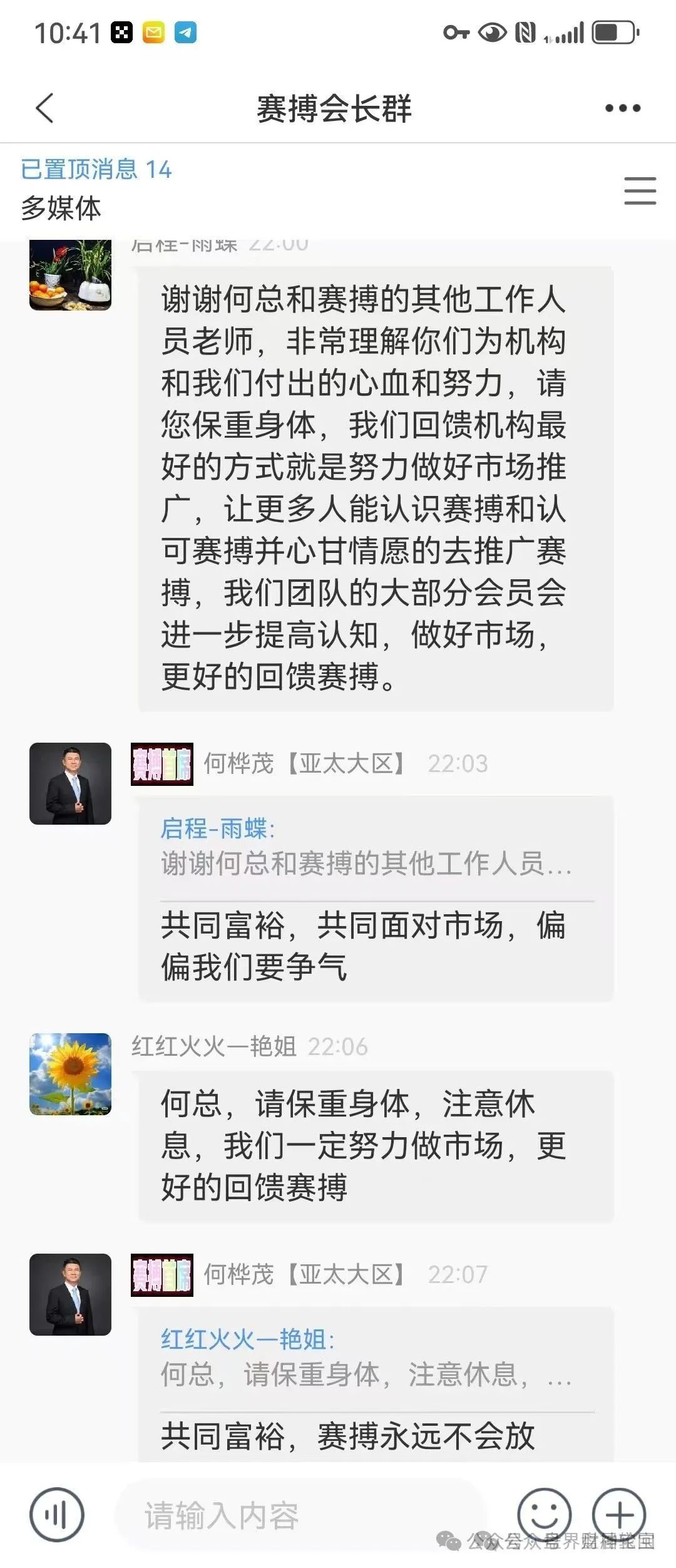This screenshot has width=676, height=1568.
Task: Expand pinned messages via hamburger icon
Action: coord(640,192)
